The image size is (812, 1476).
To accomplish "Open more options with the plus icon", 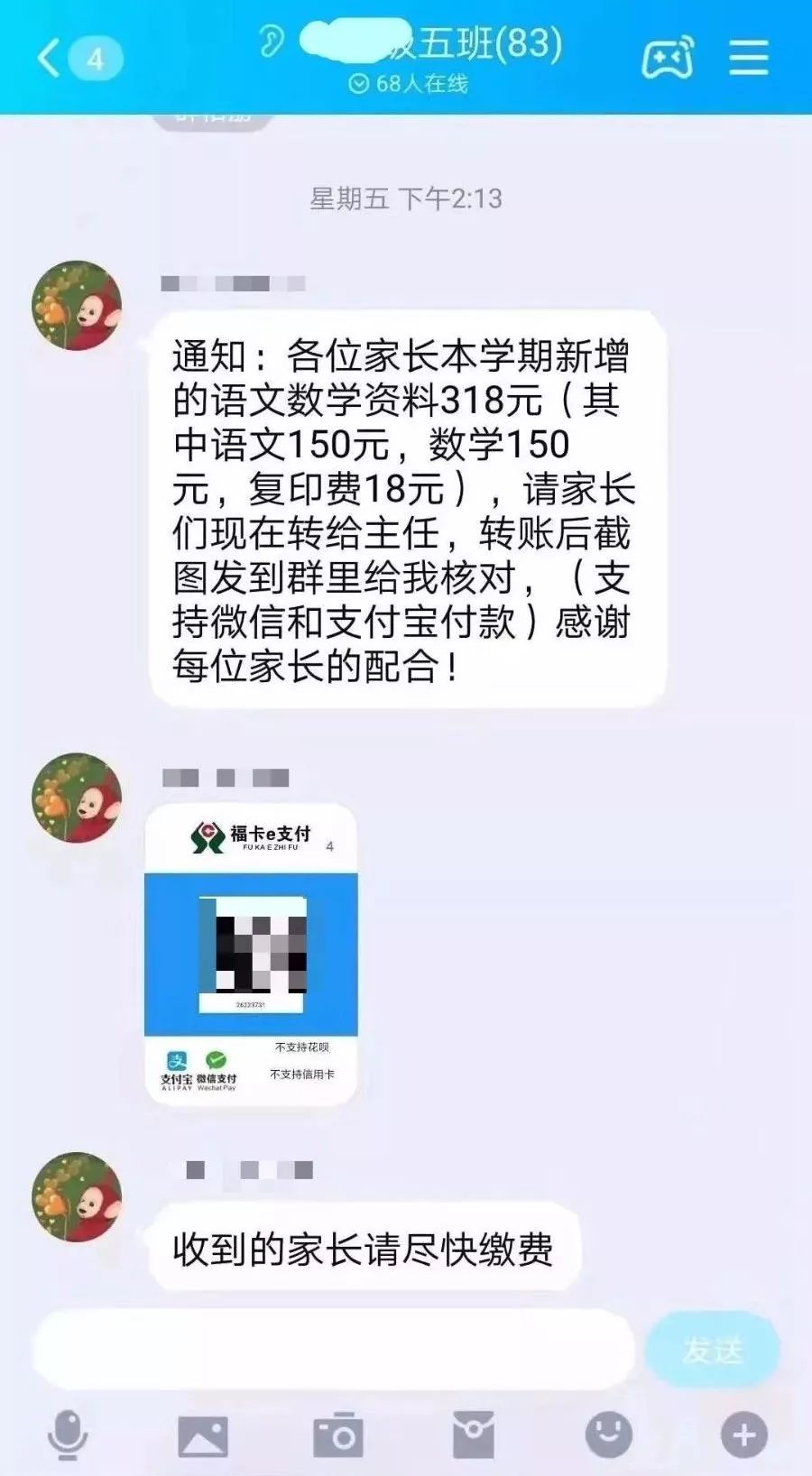I will [744, 1434].
